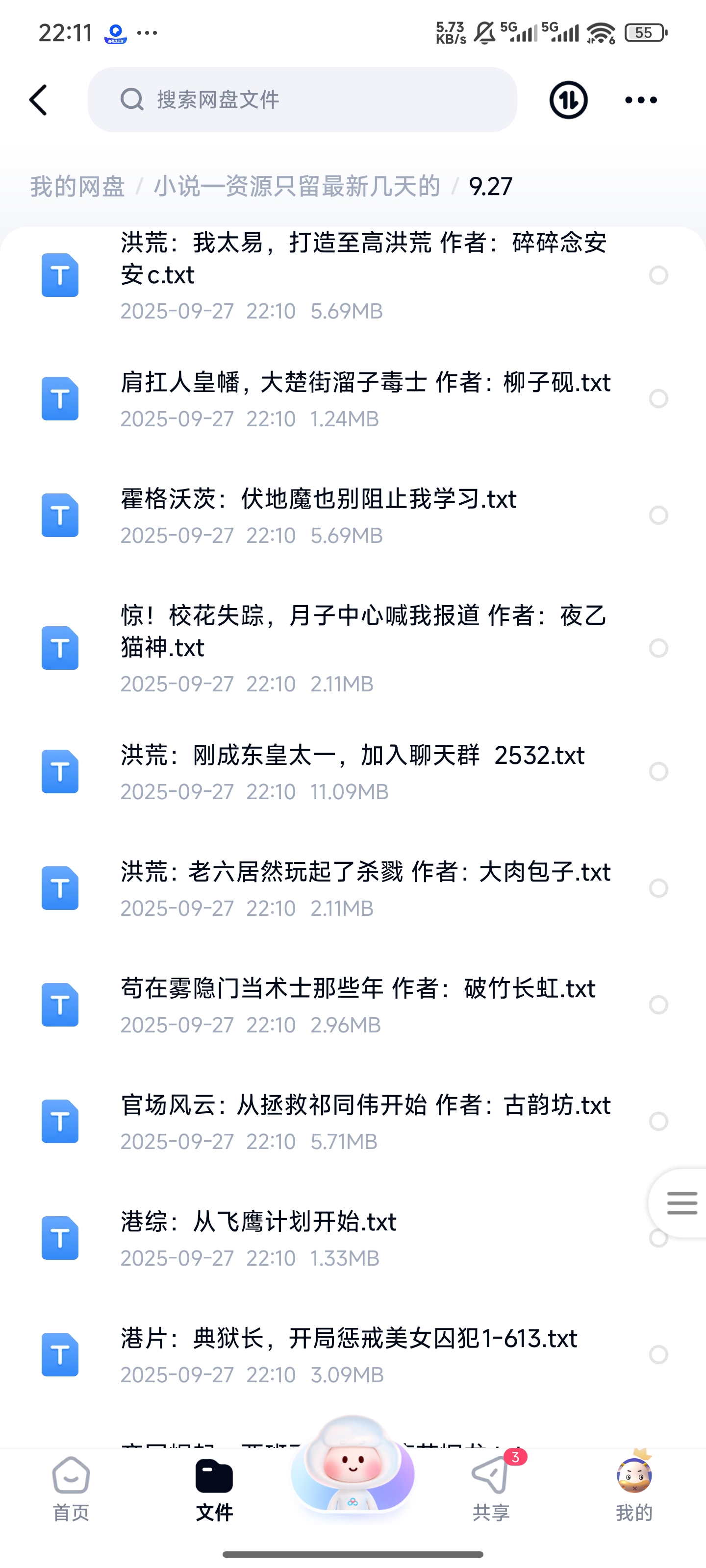Open the transfer list icon
This screenshot has width=706, height=1568.
[x=568, y=100]
